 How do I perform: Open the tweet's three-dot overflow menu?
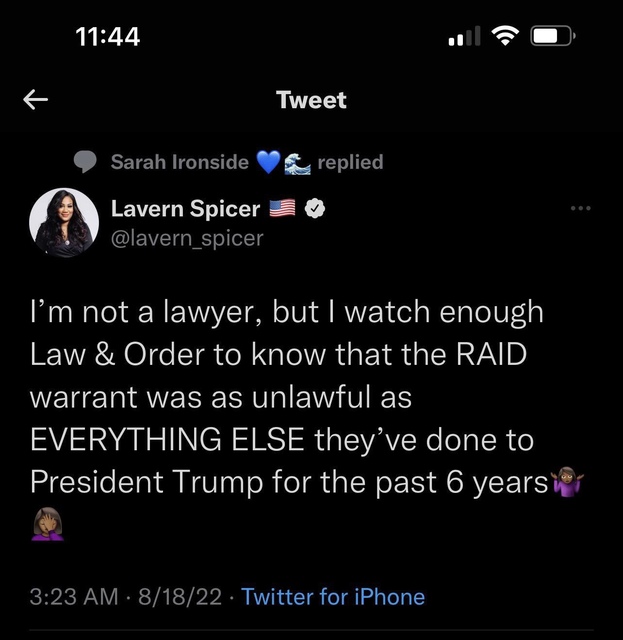pos(580,209)
